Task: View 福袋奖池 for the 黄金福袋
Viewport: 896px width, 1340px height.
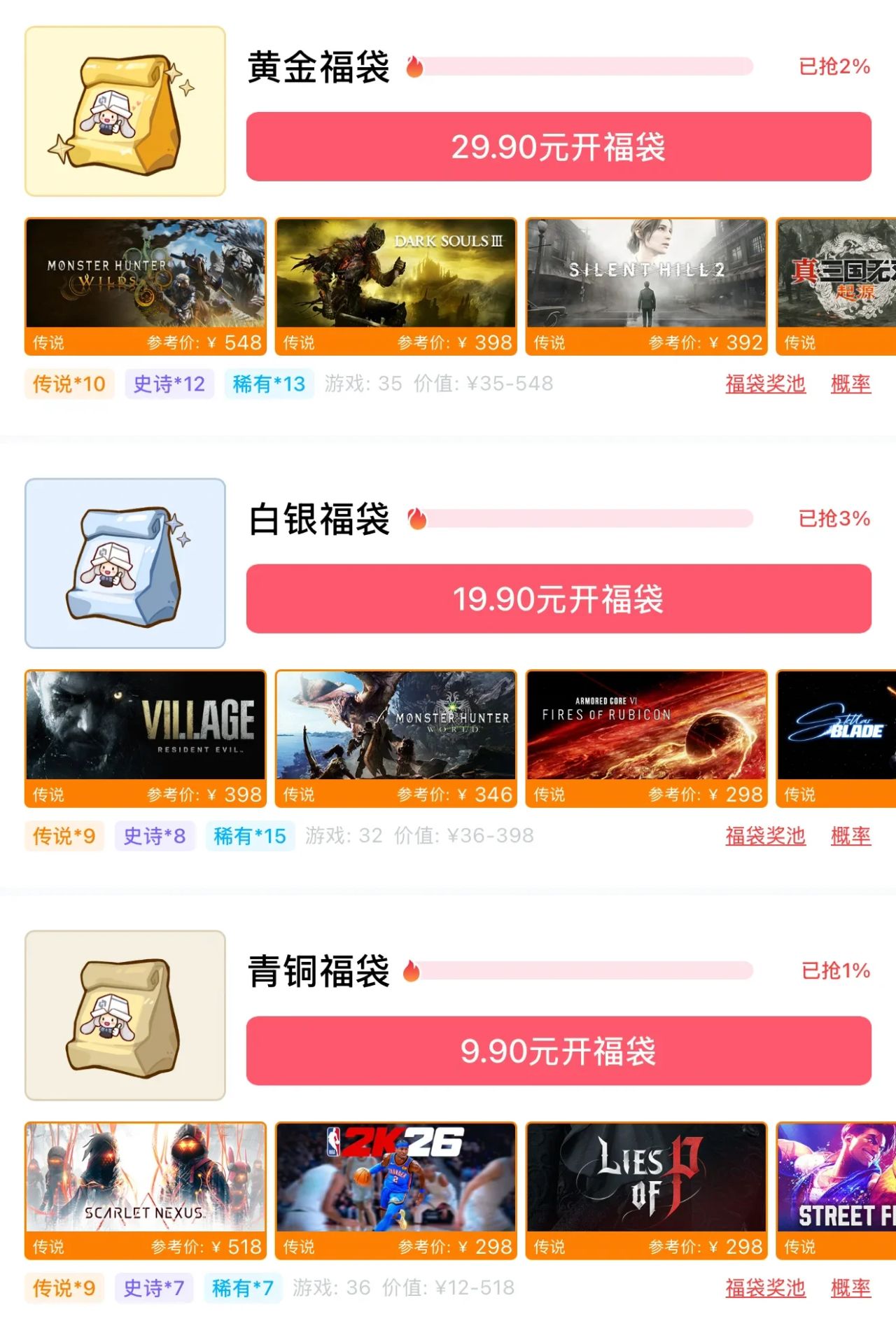Action: [765, 384]
